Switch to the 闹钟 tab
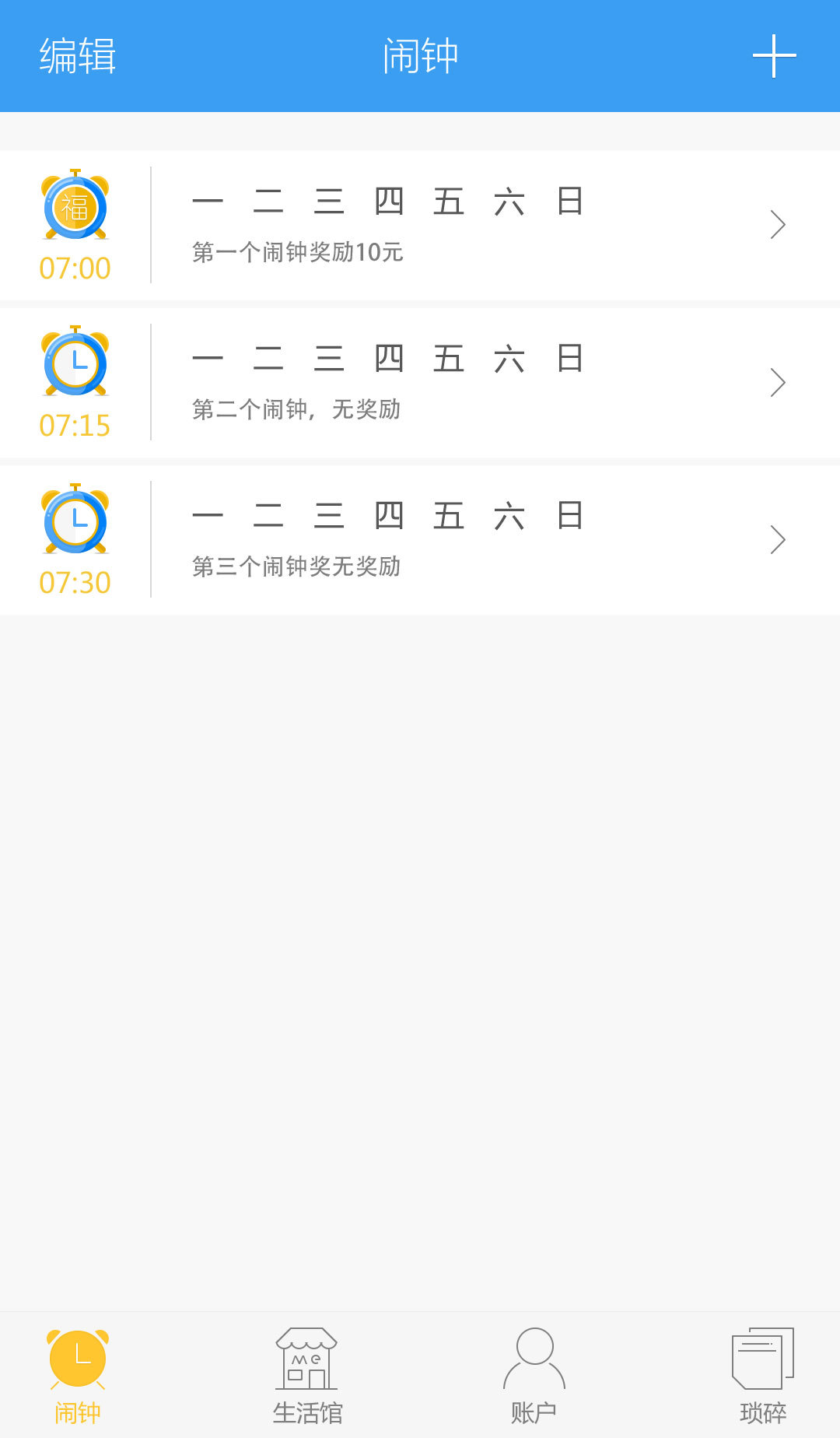Viewport: 840px width, 1438px height. 78,1376
